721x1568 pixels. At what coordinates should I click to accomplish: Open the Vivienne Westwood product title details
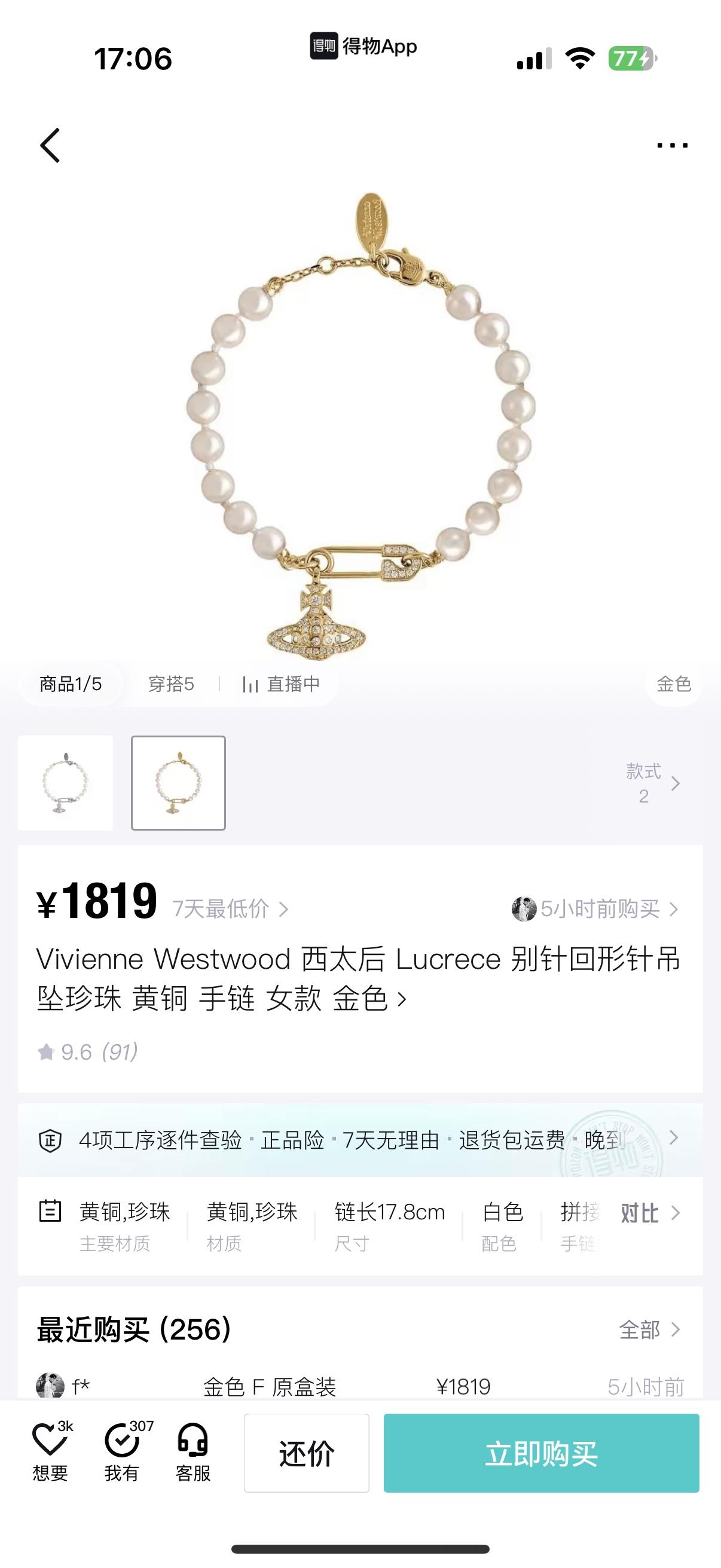point(359,978)
